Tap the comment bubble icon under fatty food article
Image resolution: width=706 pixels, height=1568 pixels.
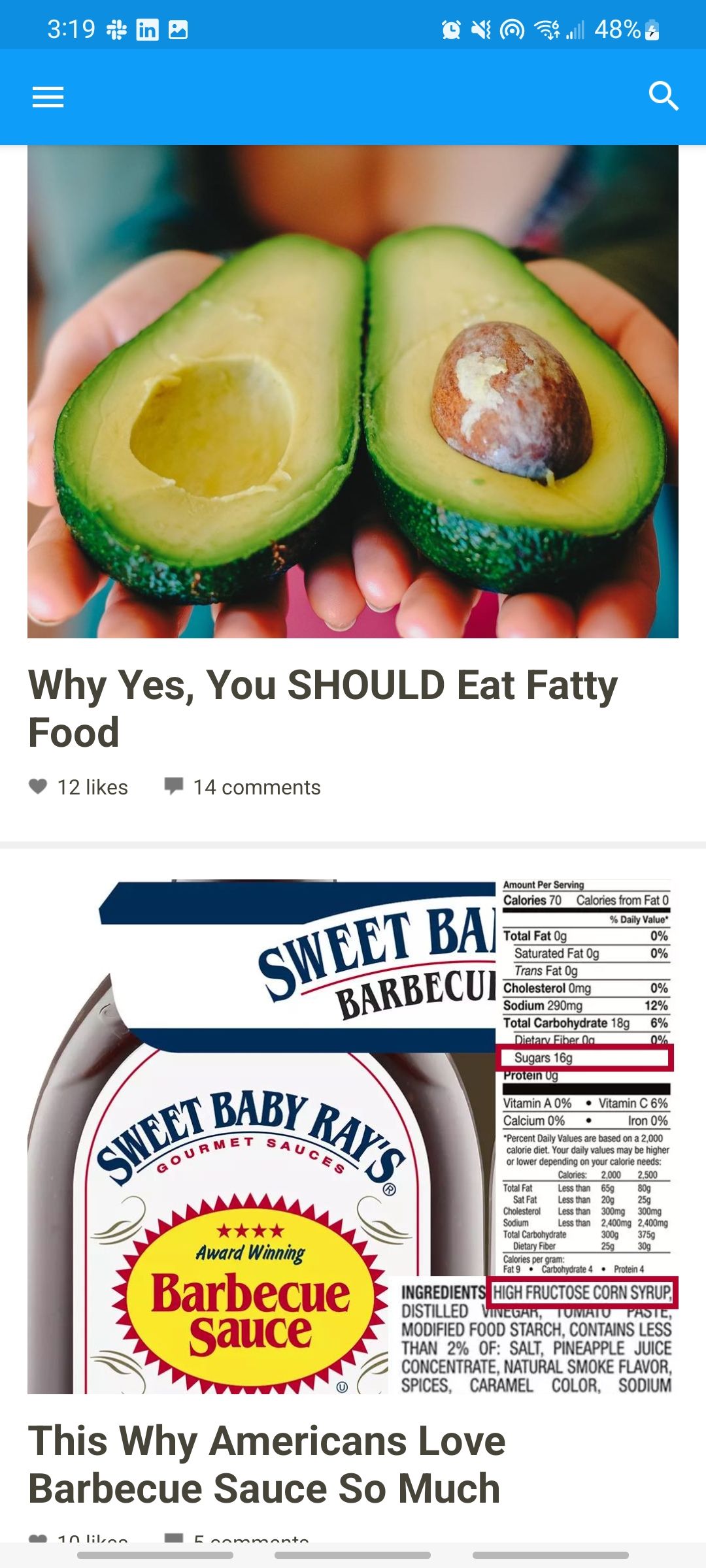[175, 787]
